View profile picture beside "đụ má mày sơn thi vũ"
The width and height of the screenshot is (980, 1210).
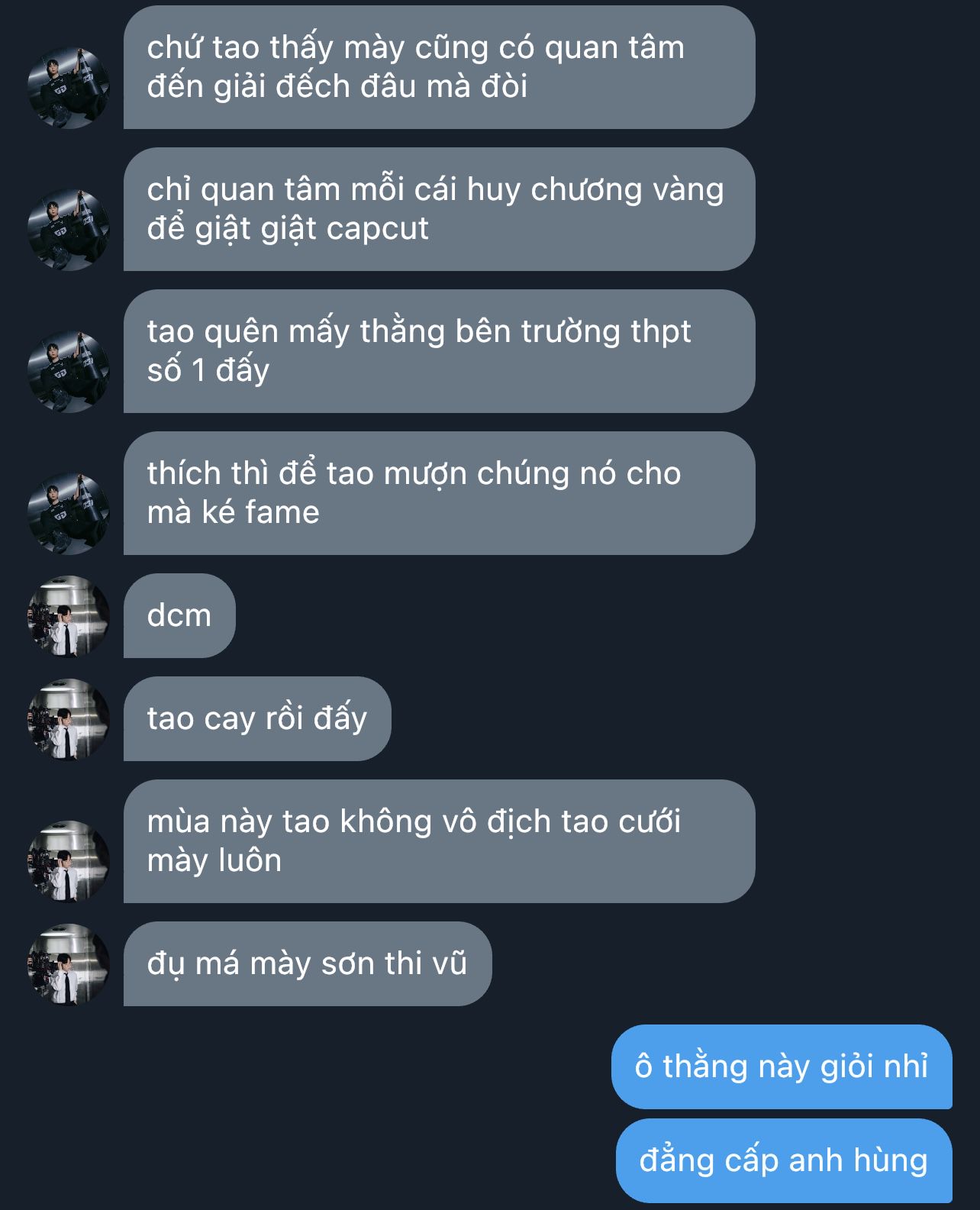(x=69, y=964)
